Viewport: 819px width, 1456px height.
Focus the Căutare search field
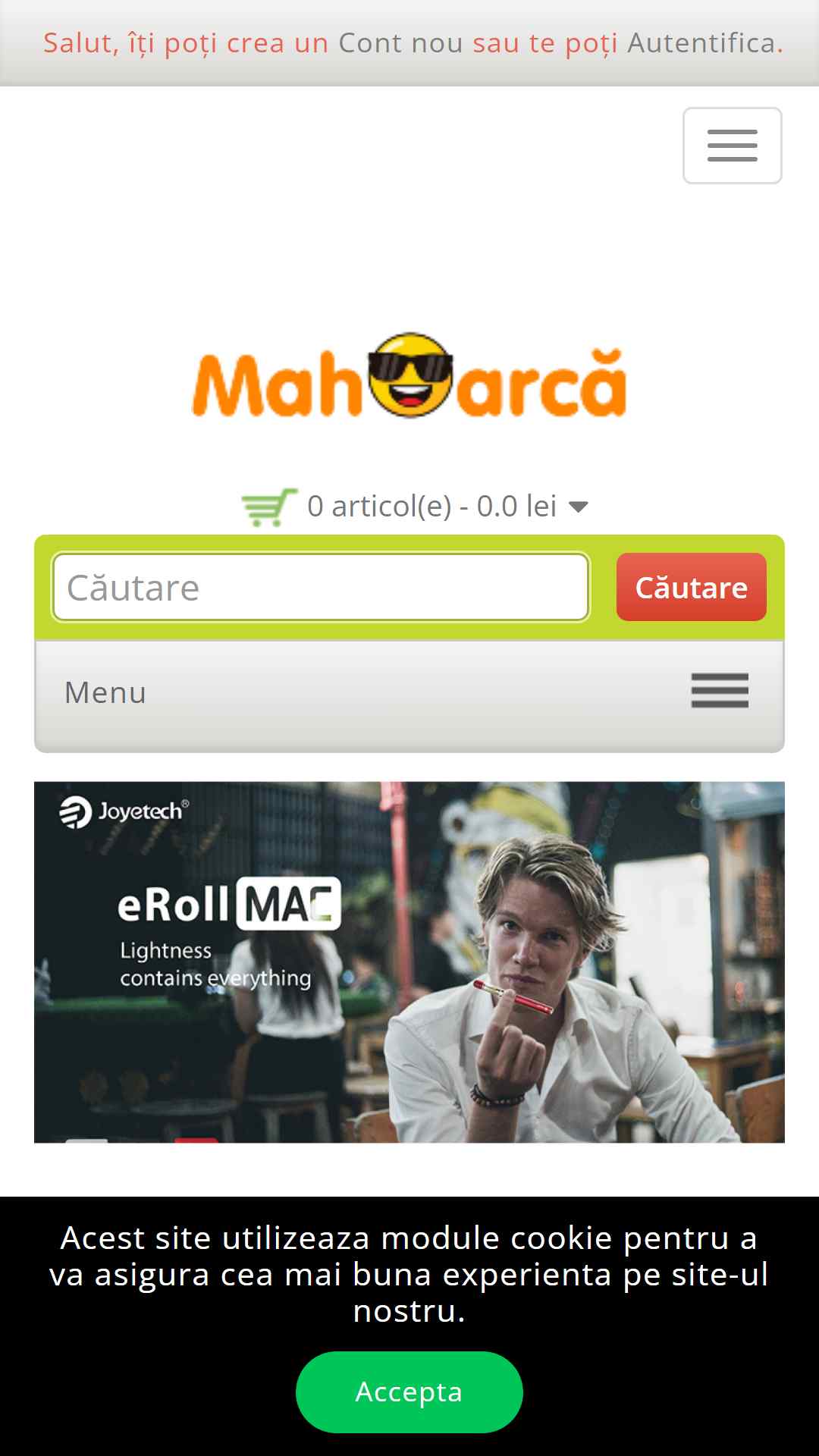[x=321, y=587]
